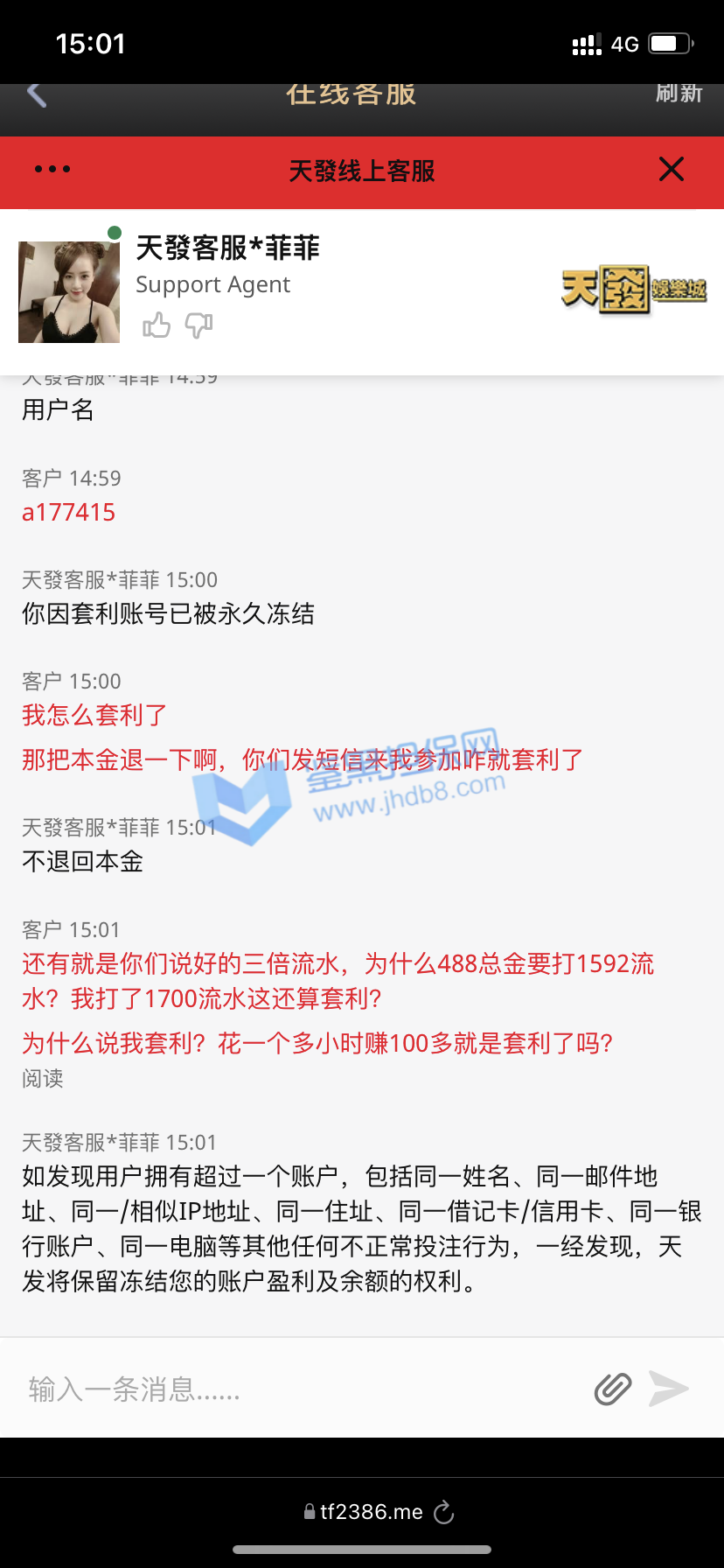The height and width of the screenshot is (1568, 724).
Task: Give the support agent a thumbs up
Action: click(157, 325)
